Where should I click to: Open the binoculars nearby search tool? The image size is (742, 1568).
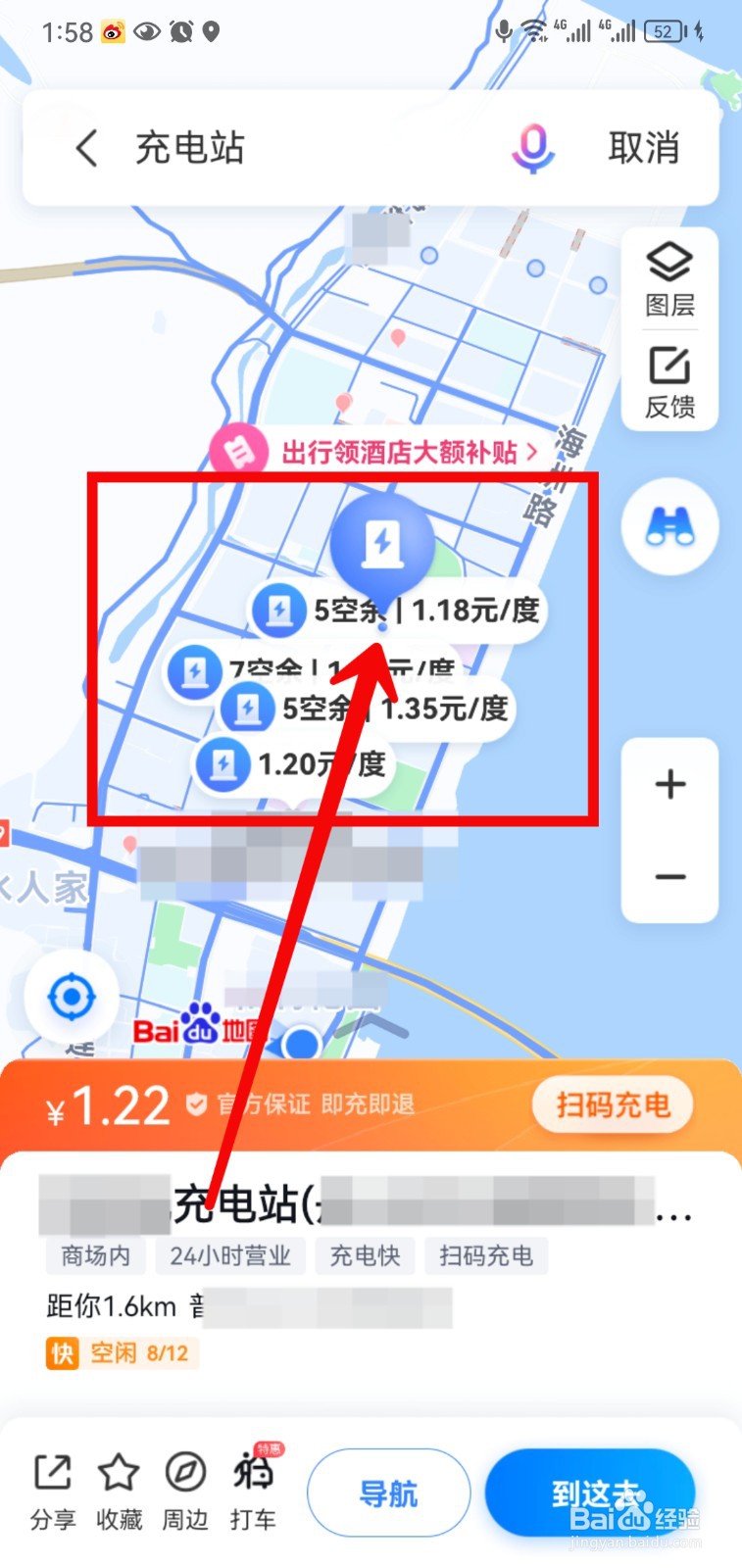[669, 525]
